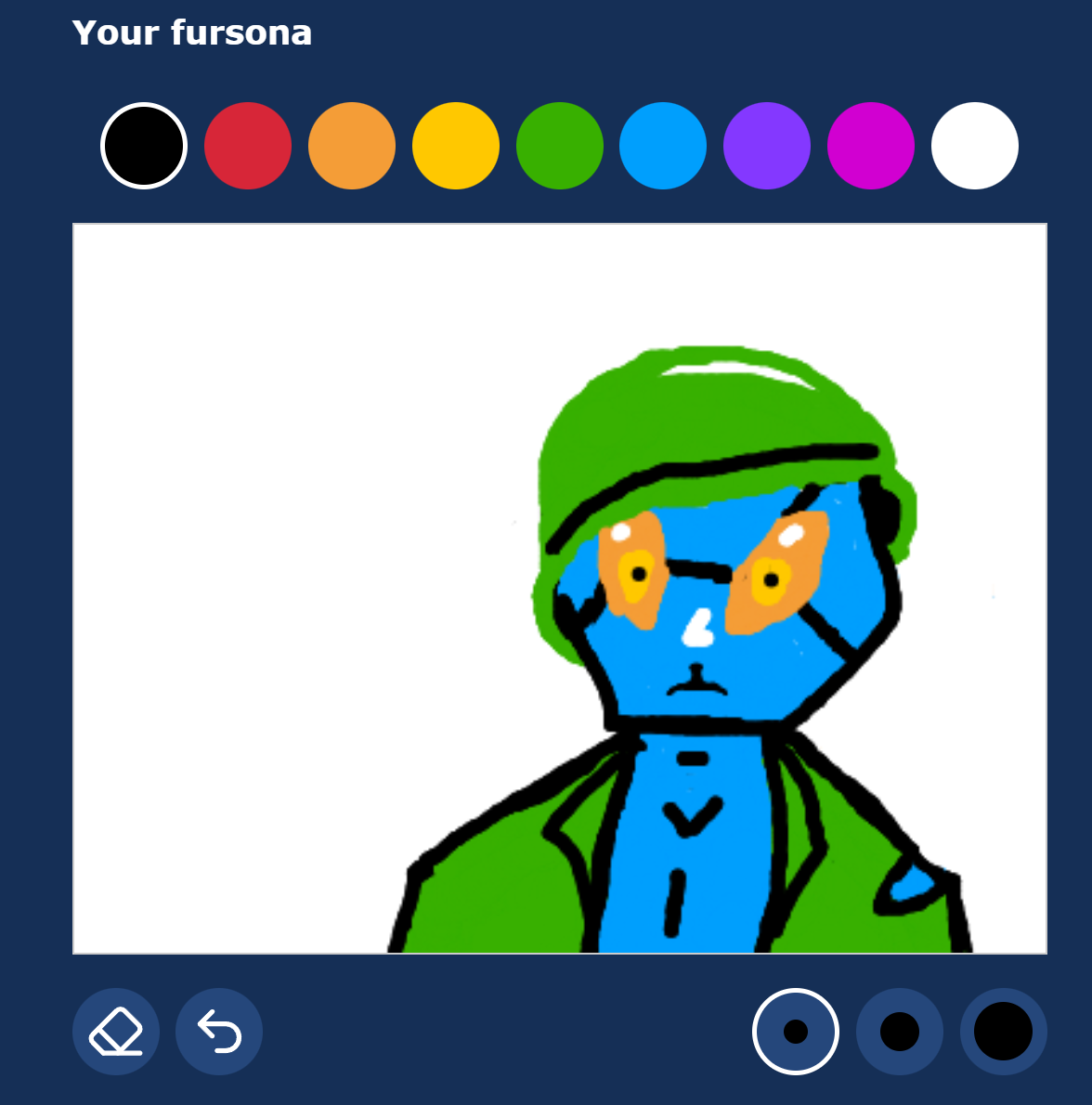The width and height of the screenshot is (1092, 1105).
Task: Select the green color swatch
Action: point(560,146)
